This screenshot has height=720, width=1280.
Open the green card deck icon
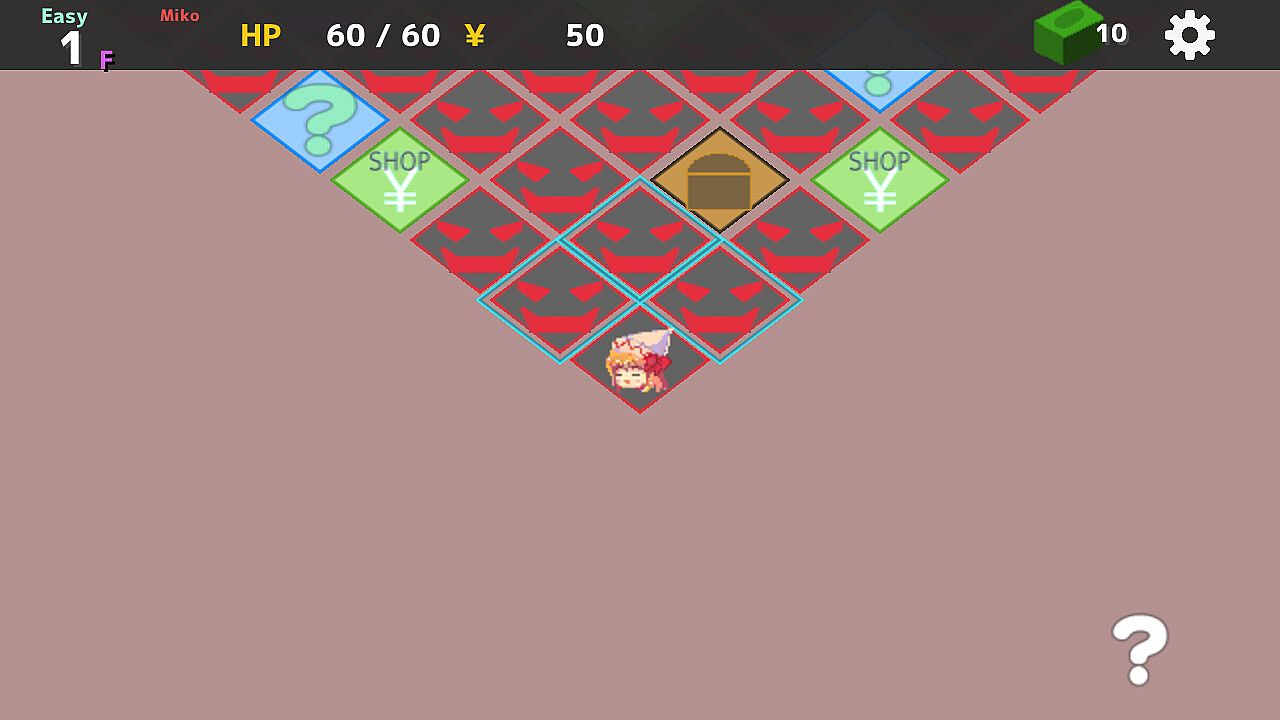point(1066,33)
